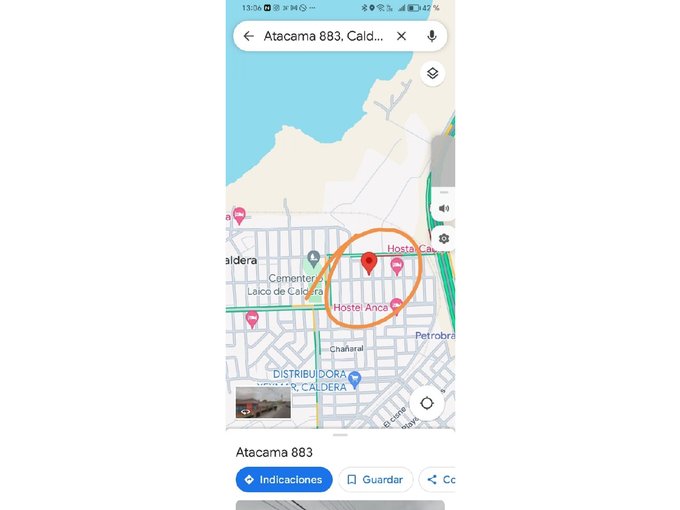Image resolution: width=680 pixels, height=510 pixels.
Task: Tap the sound icon on the map
Action: pos(444,209)
